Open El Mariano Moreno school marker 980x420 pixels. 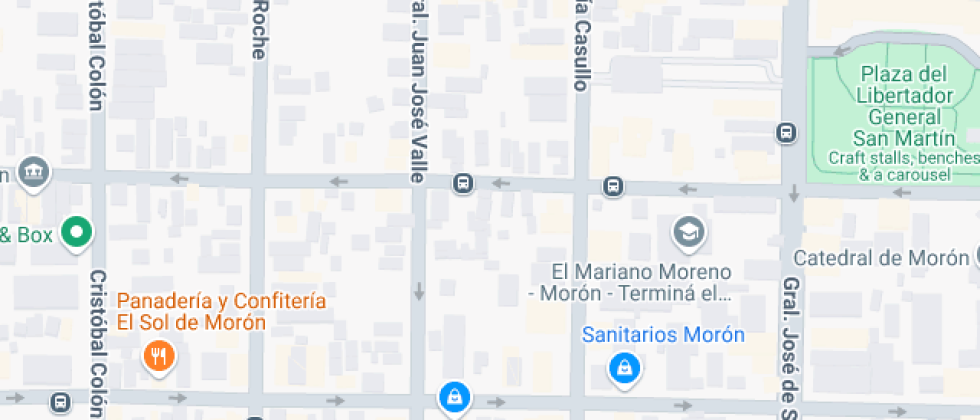point(688,233)
